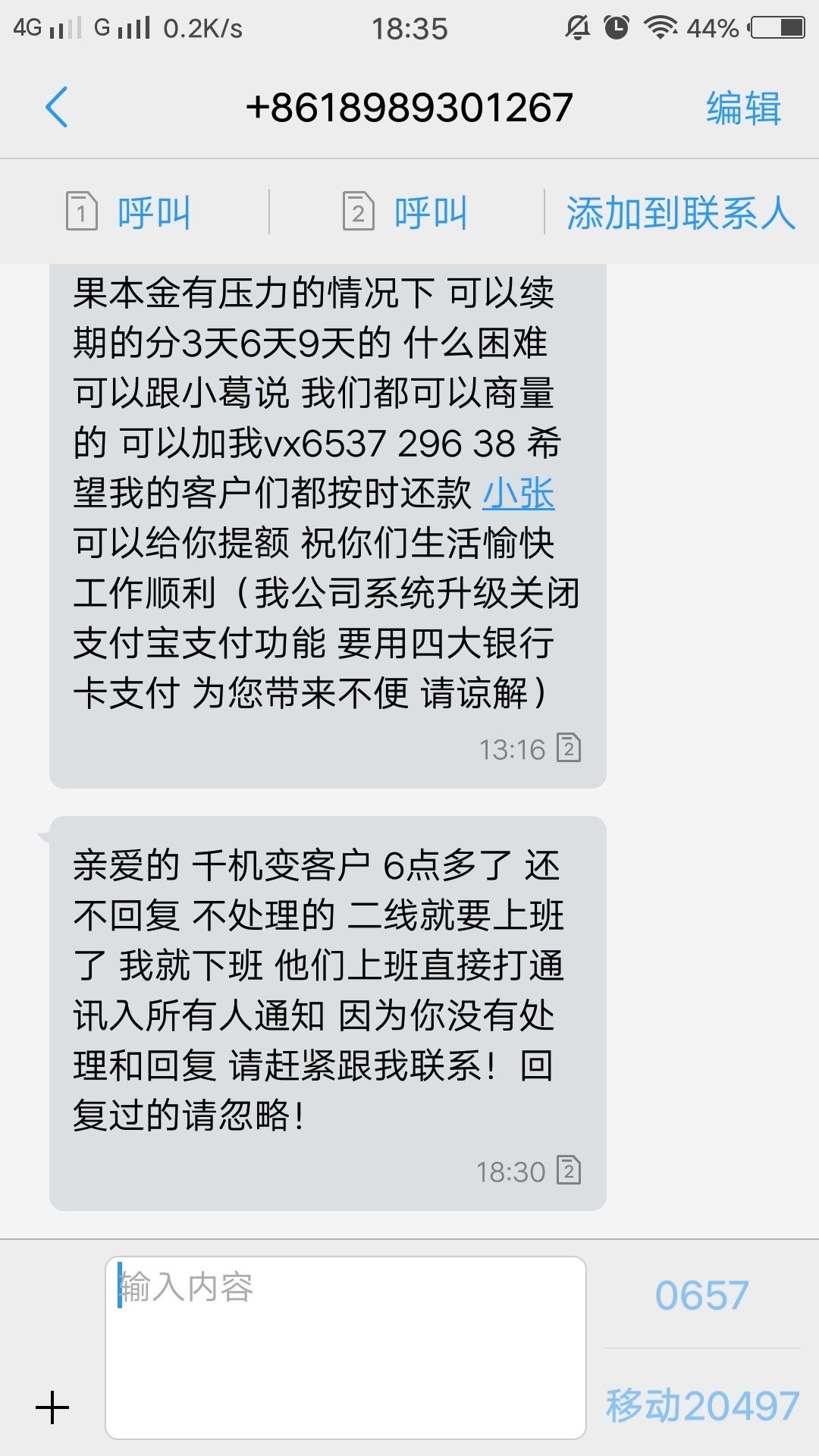Image resolution: width=819 pixels, height=1456 pixels.
Task: Send via SIM 0657
Action: click(x=702, y=1294)
